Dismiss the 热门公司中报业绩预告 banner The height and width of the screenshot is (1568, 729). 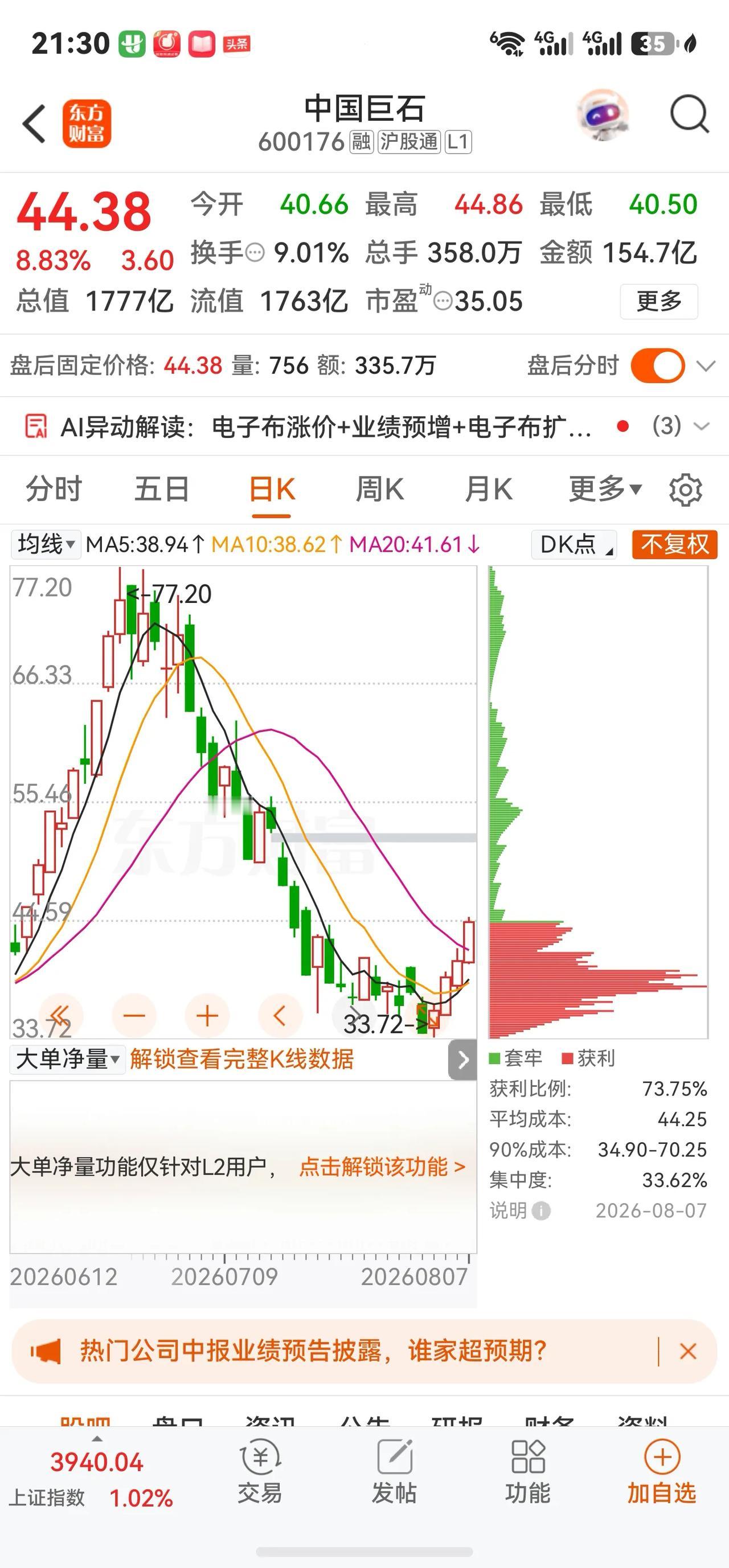point(688,1351)
